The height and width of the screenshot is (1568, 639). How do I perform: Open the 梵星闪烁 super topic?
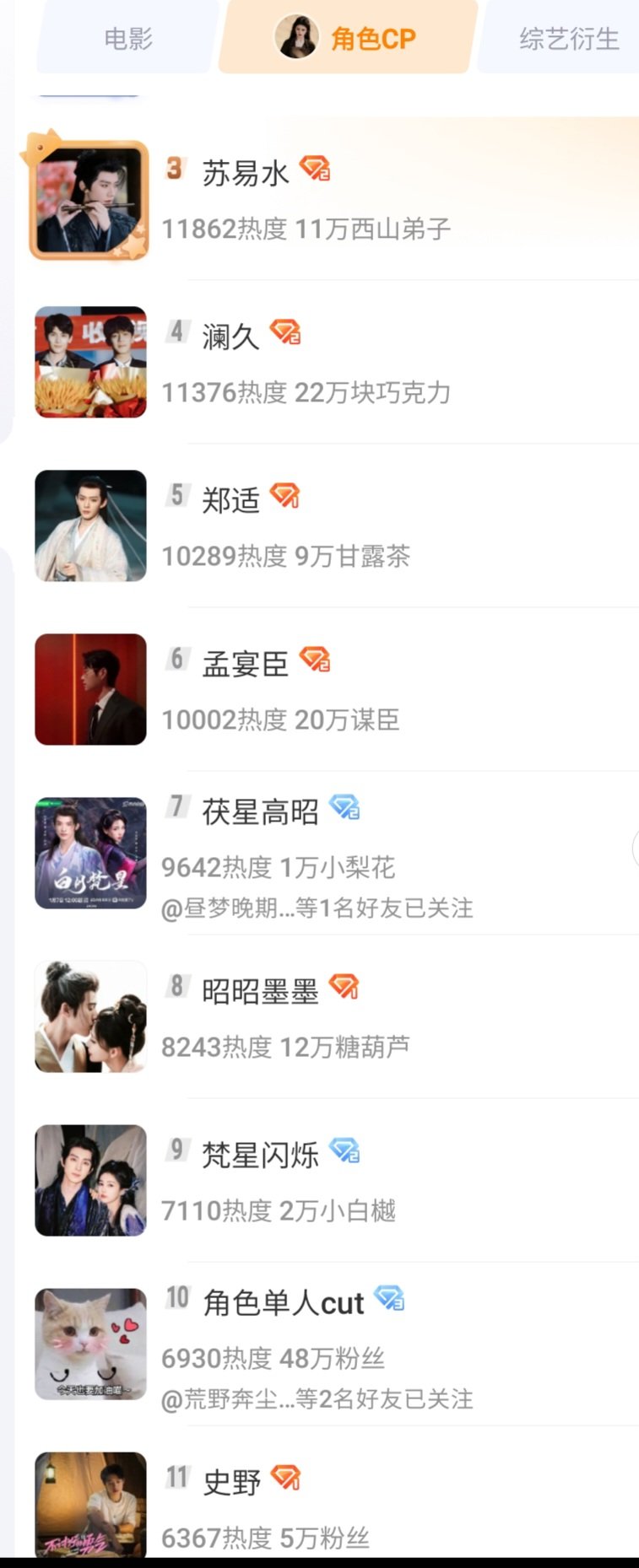point(260,1155)
